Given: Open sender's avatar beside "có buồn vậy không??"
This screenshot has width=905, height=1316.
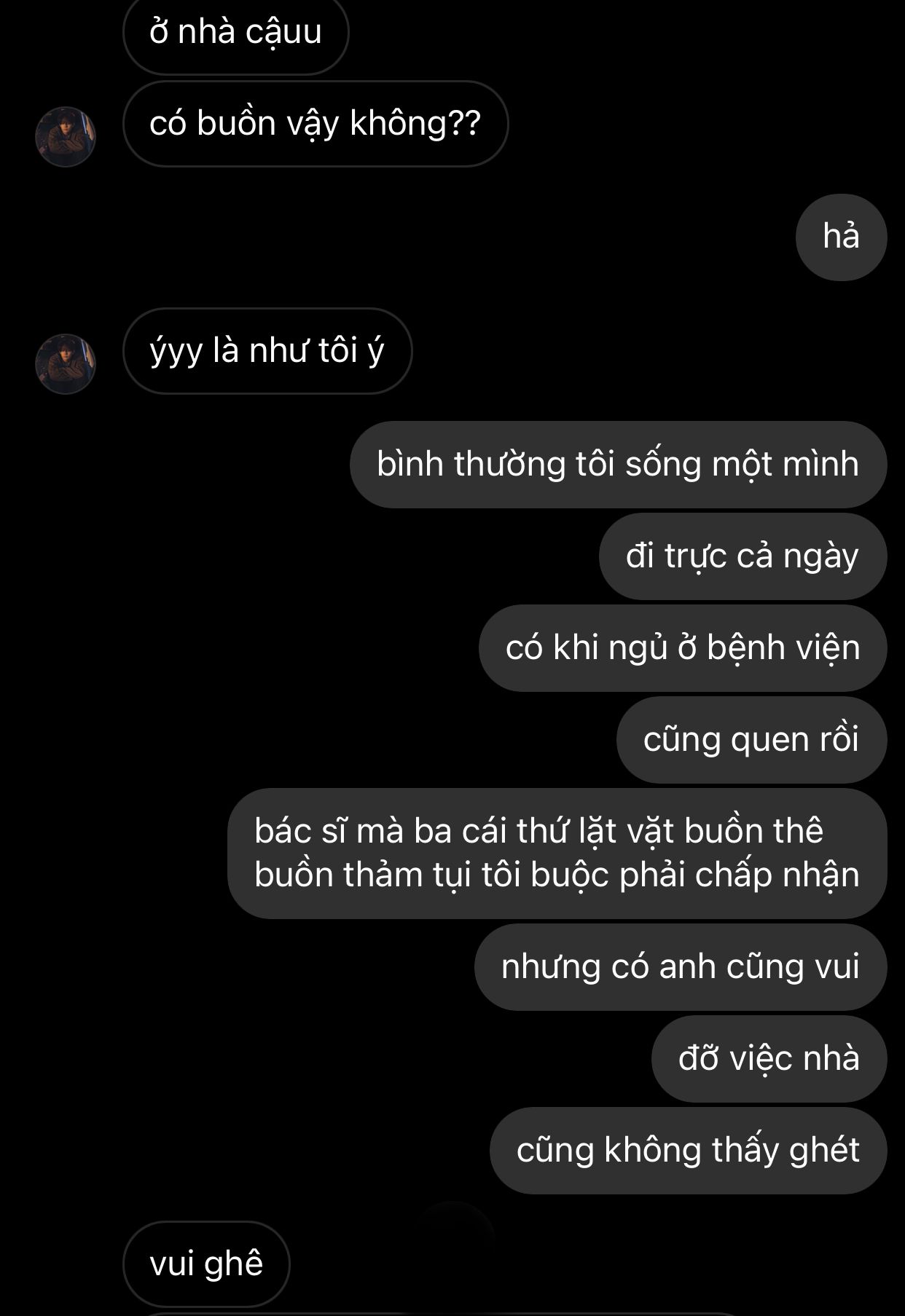Looking at the screenshot, I should coord(66,137).
